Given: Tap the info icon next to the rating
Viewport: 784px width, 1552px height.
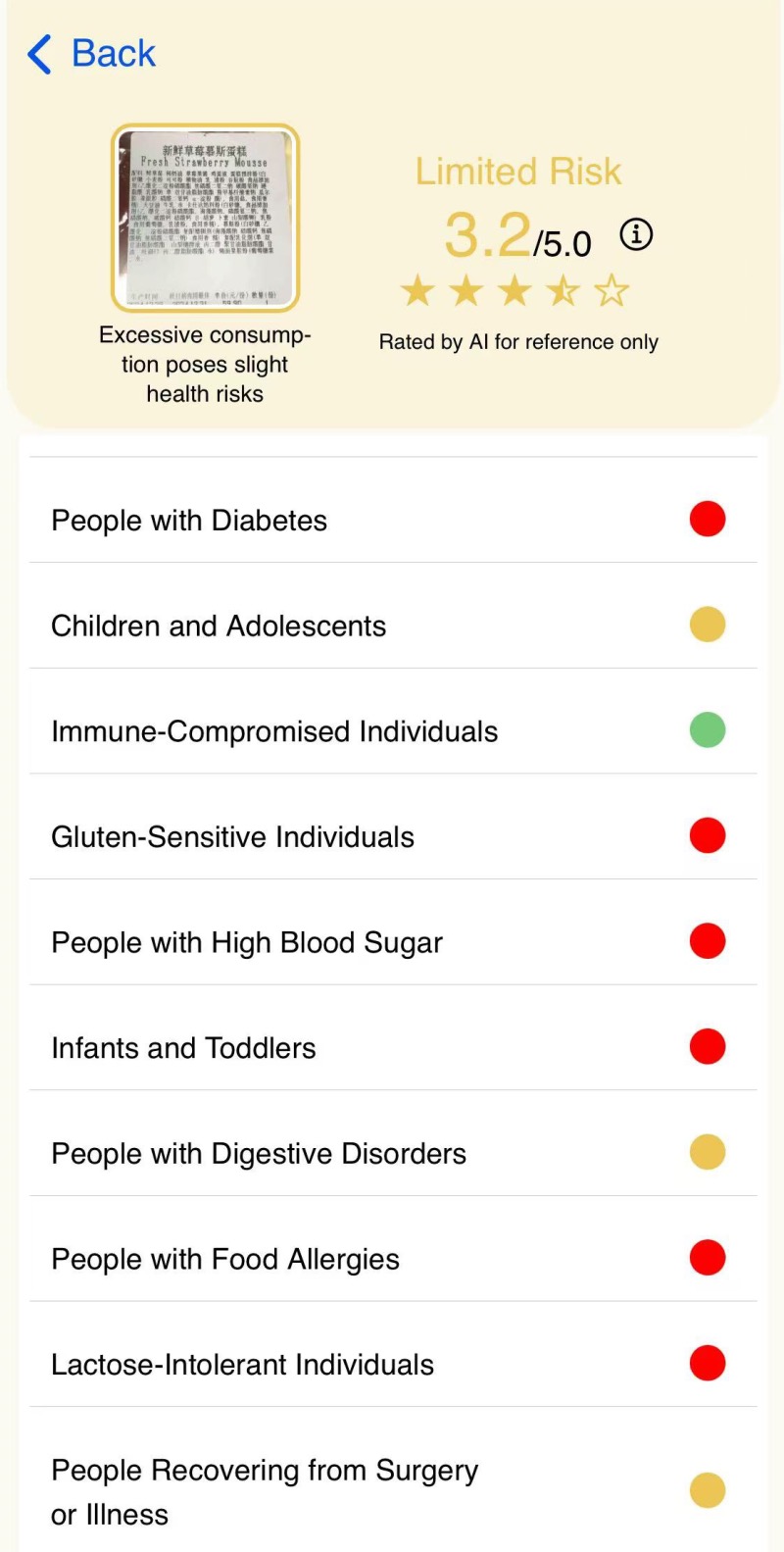Looking at the screenshot, I should (x=635, y=234).
